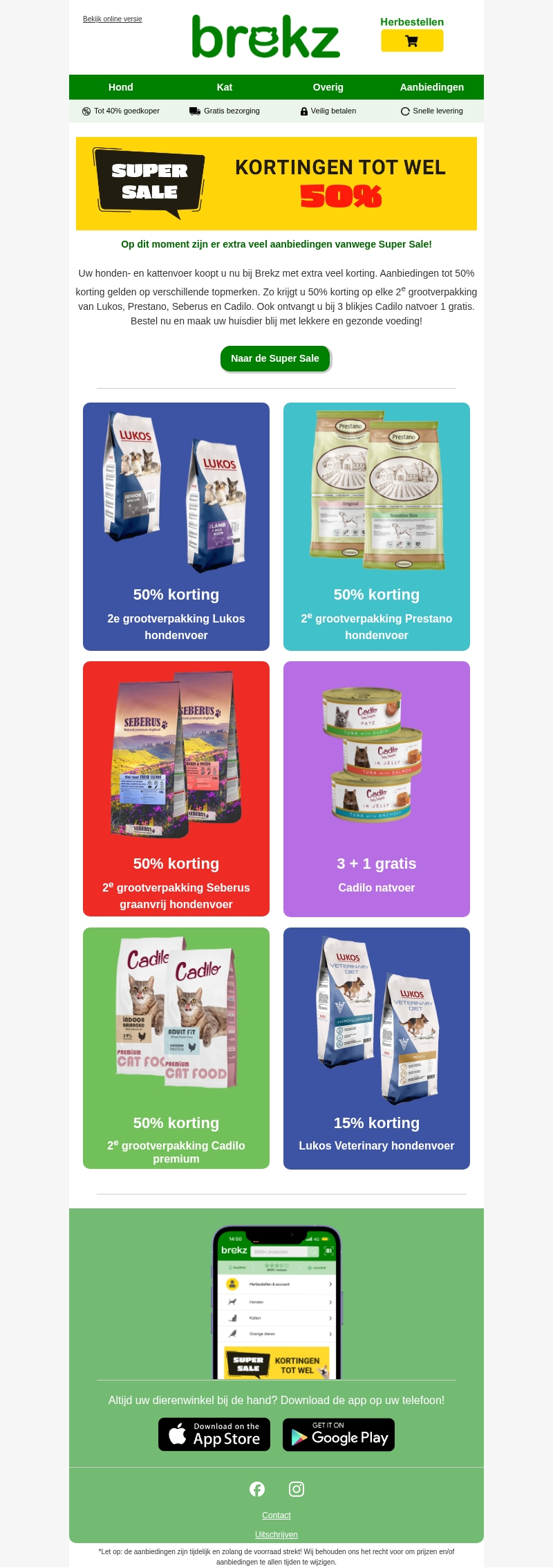The height and width of the screenshot is (1568, 553).
Task: Open the Lukos hondenvoer 50% korting card
Action: coord(176,526)
